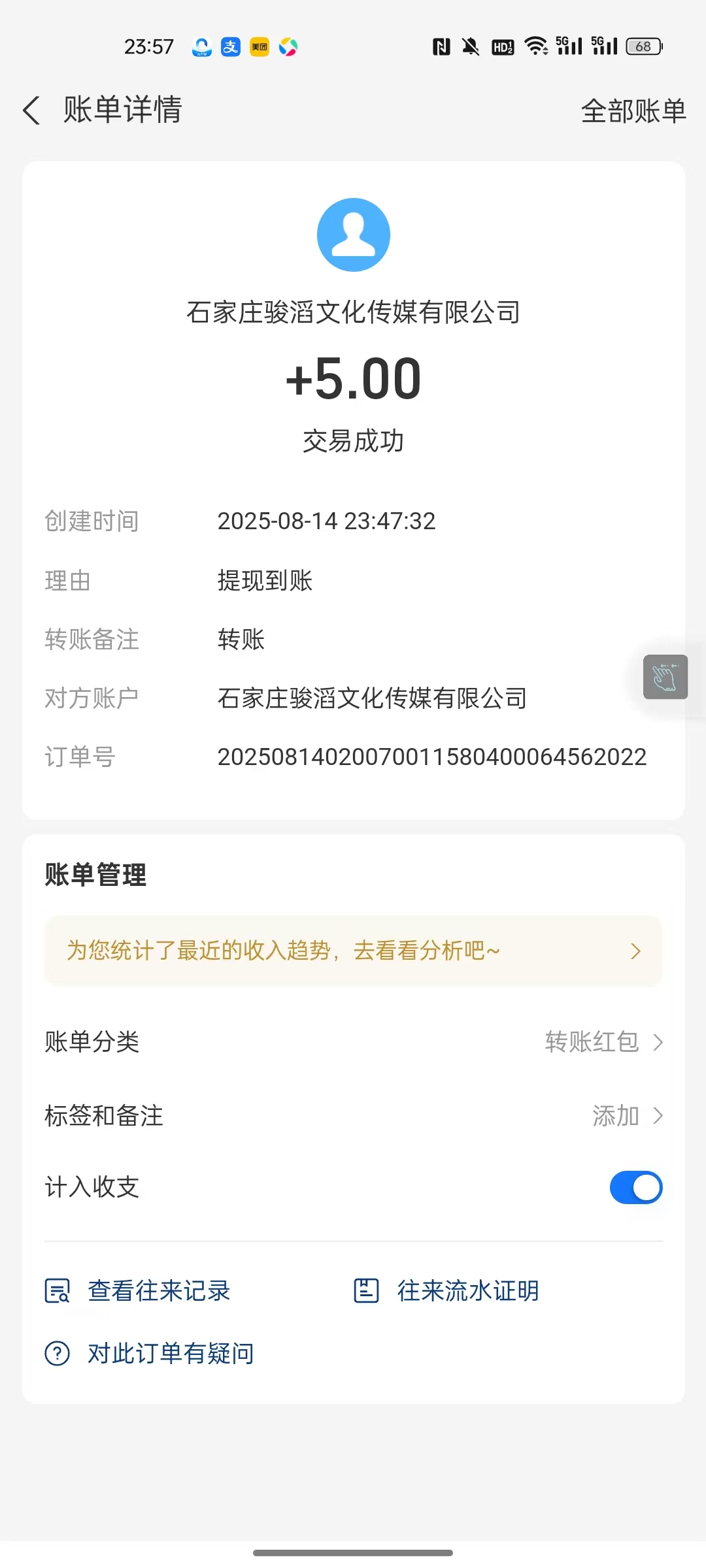Viewport: 706px width, 1568px height.
Task: Tap the back arrow on 账单详情
Action: [31, 111]
